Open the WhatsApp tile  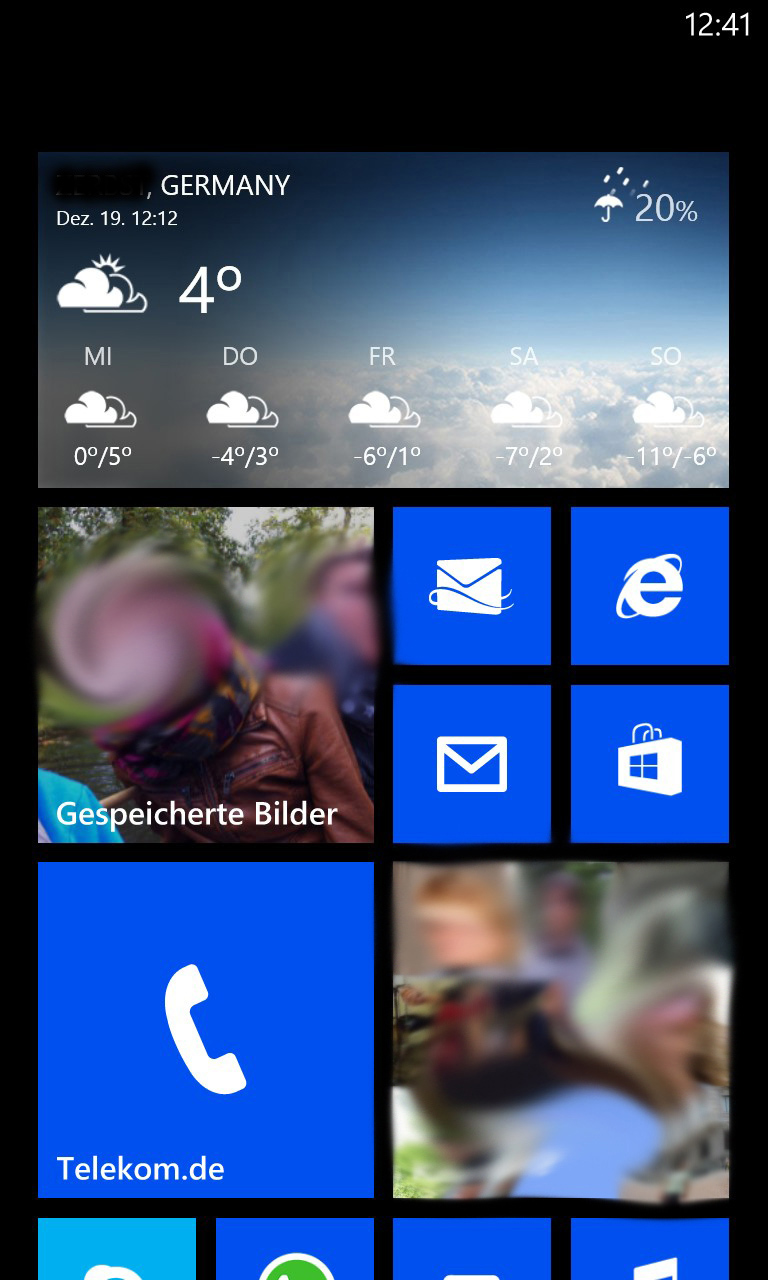[295, 1249]
